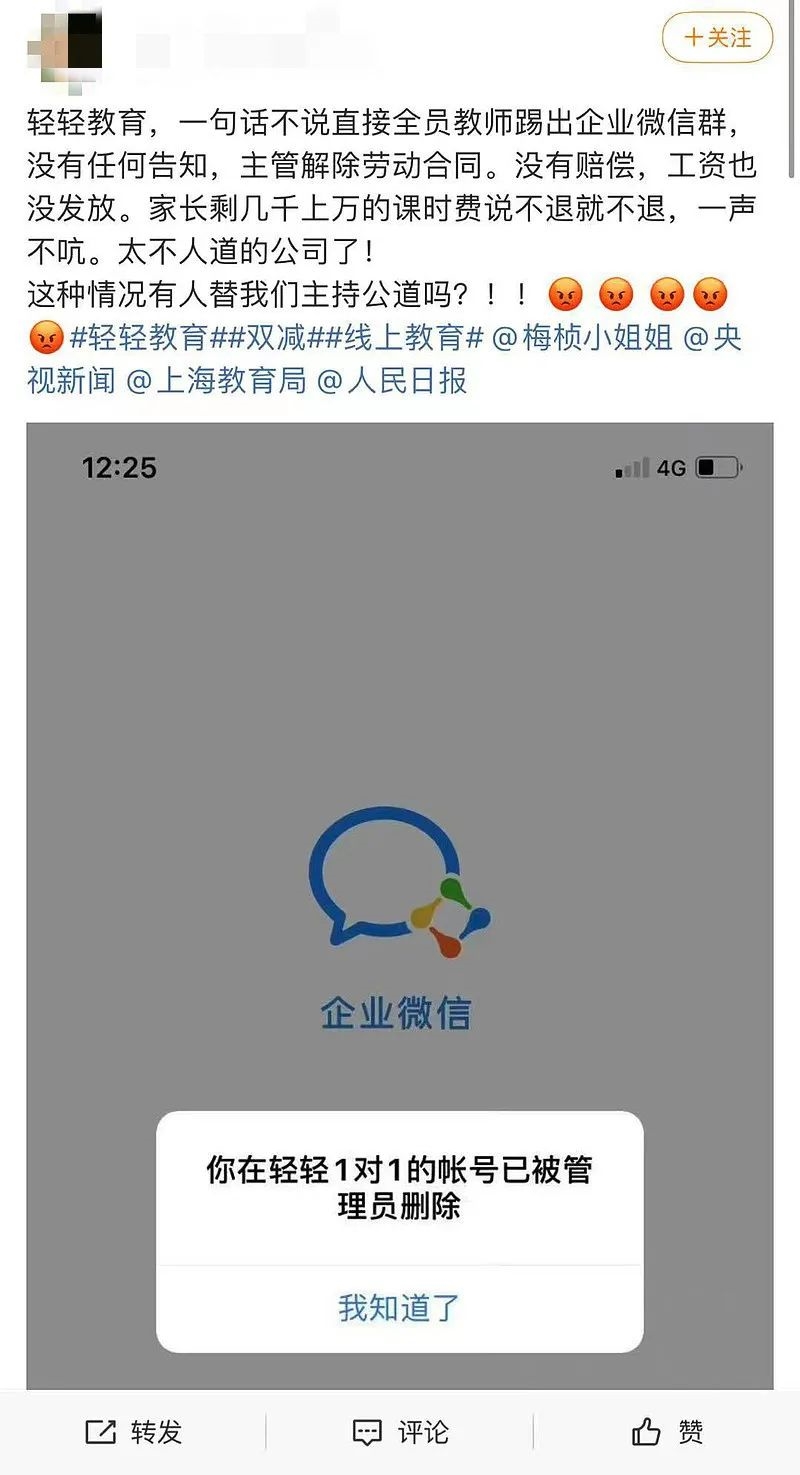Screen dimensions: 800x1475
Task: Repost this post with 转发
Action: (134, 1432)
